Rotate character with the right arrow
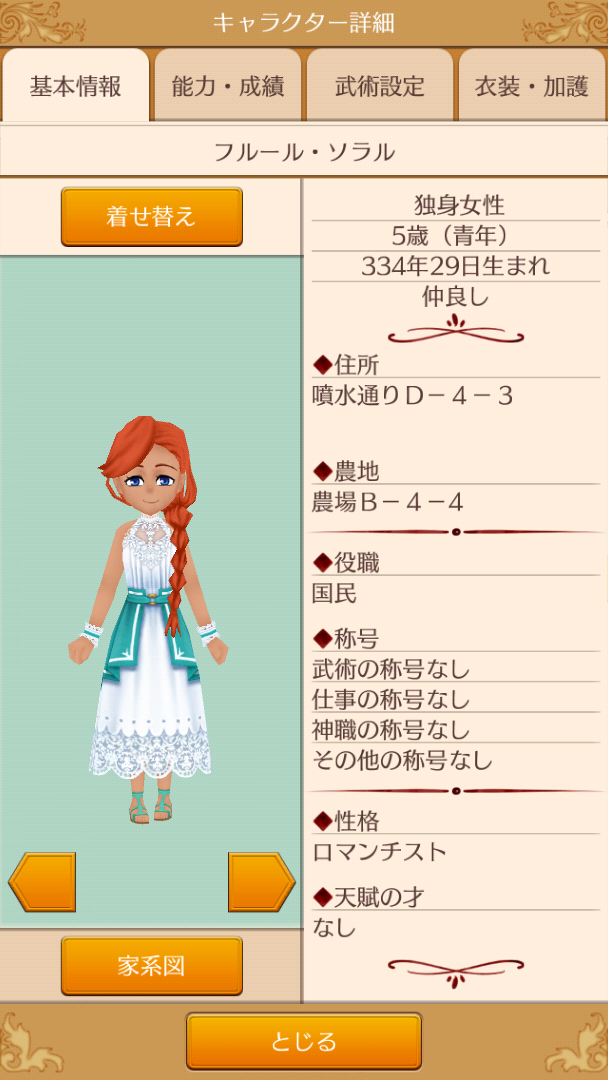This screenshot has height=1080, width=608. [261, 882]
